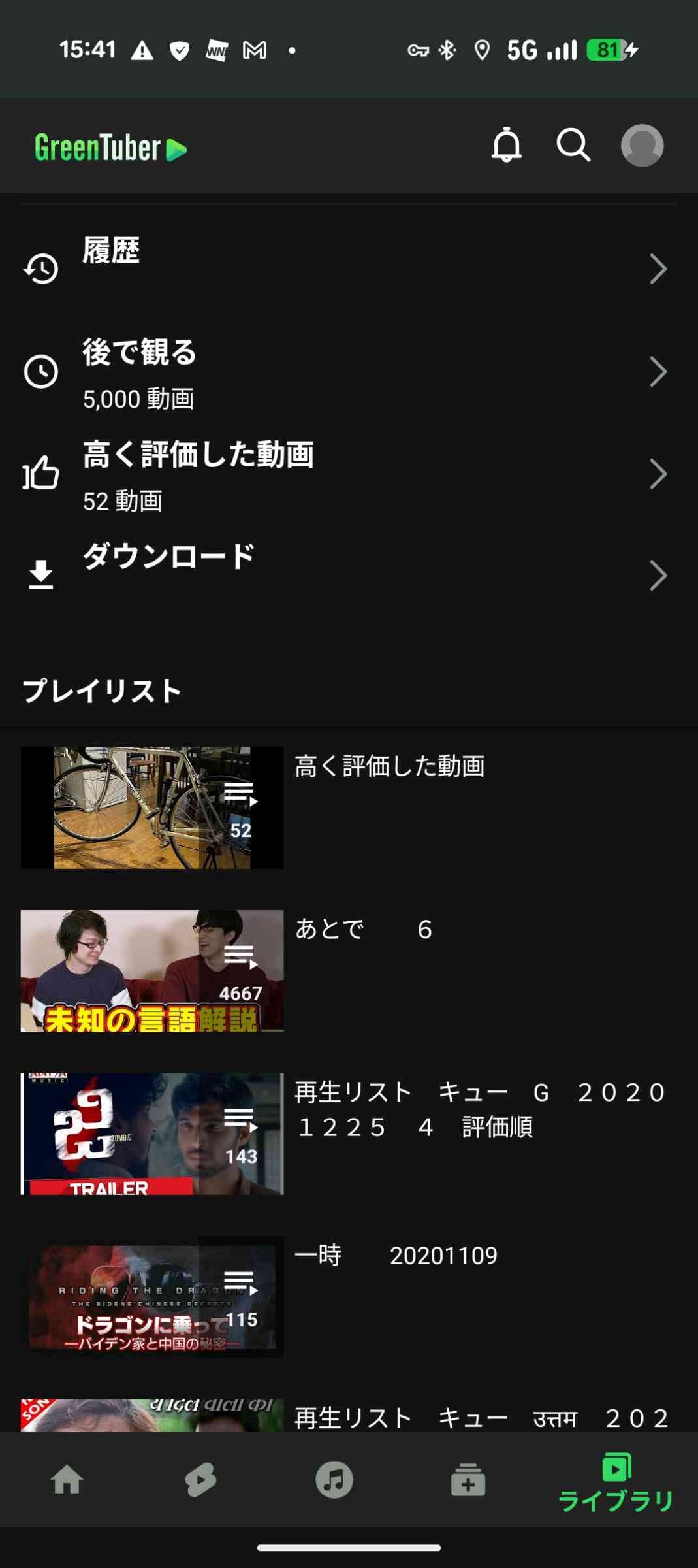Open the profile avatar icon
698x1568 pixels.
tap(642, 145)
